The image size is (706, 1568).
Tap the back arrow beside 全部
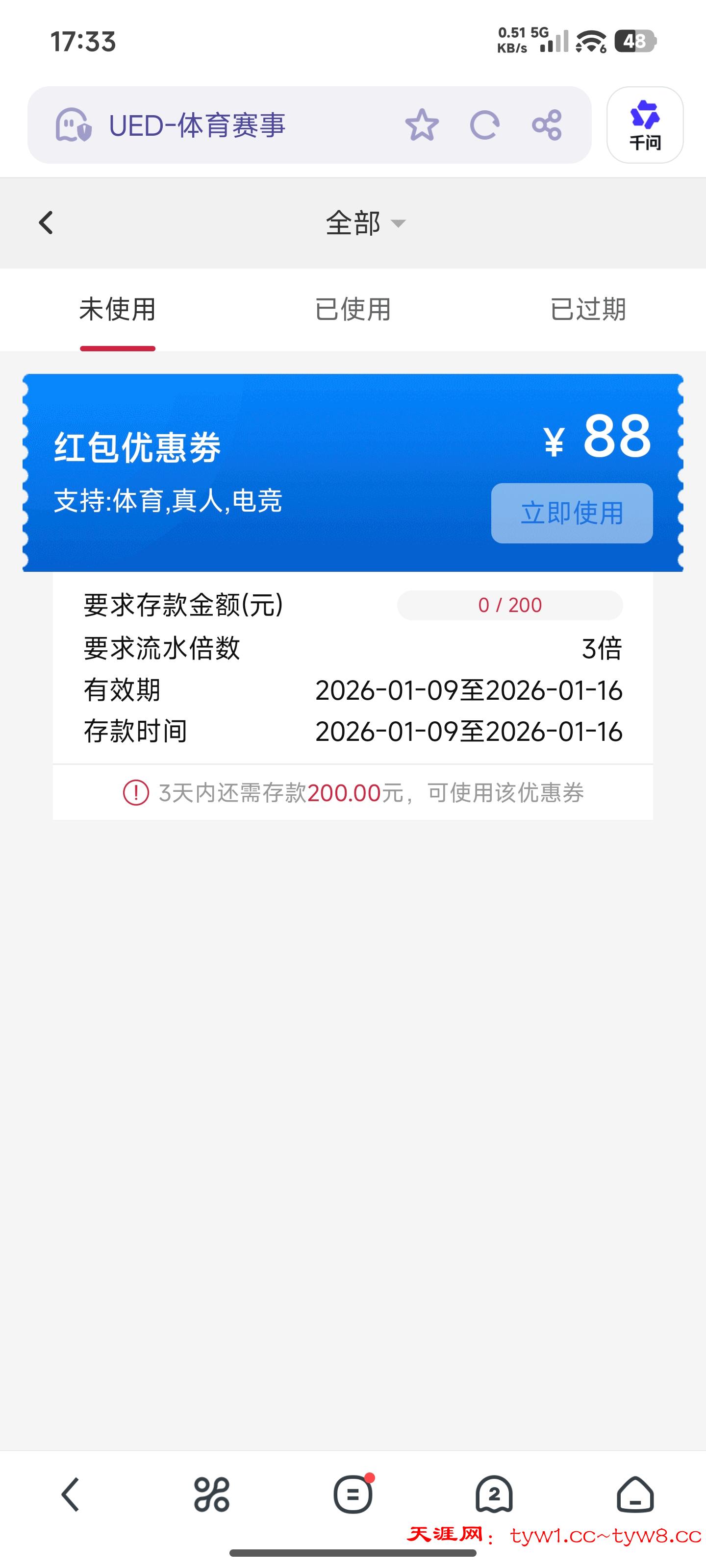click(46, 223)
